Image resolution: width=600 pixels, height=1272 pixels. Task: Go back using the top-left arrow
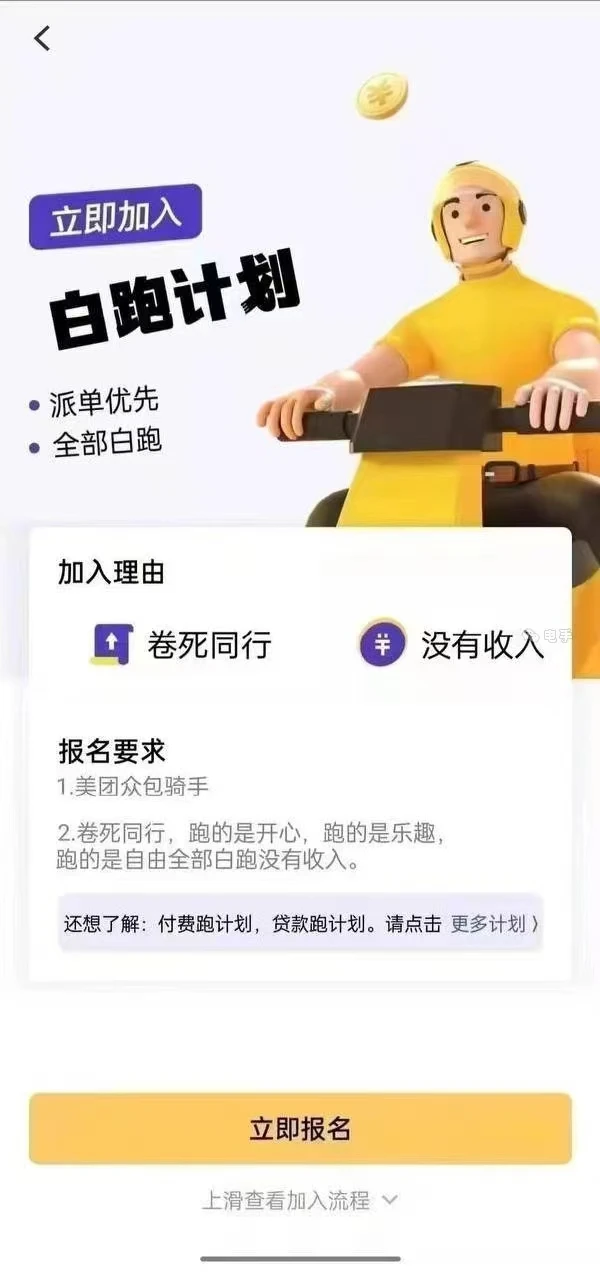click(x=42, y=39)
